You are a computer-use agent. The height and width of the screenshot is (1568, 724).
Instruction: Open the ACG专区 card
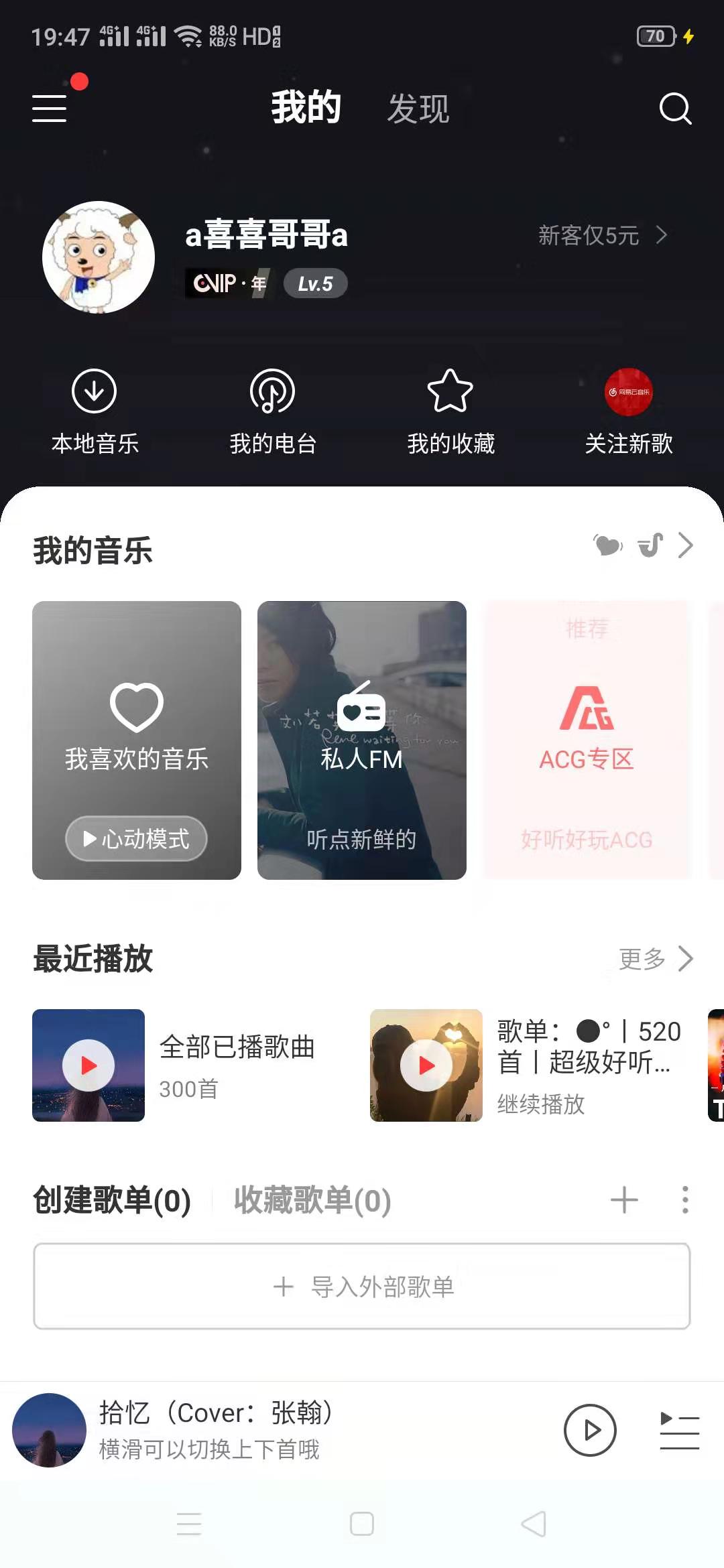click(x=587, y=740)
